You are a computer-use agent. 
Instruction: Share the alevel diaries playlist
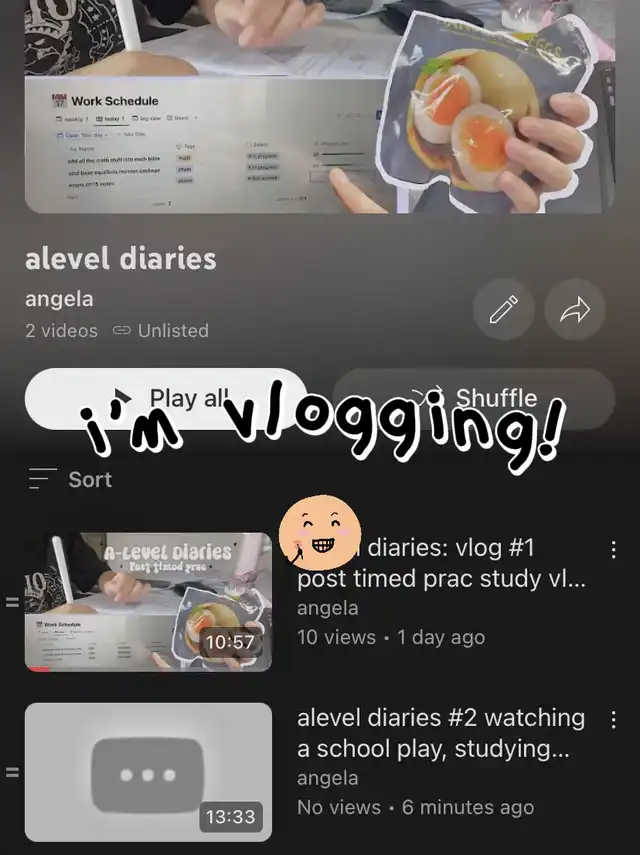pos(575,310)
